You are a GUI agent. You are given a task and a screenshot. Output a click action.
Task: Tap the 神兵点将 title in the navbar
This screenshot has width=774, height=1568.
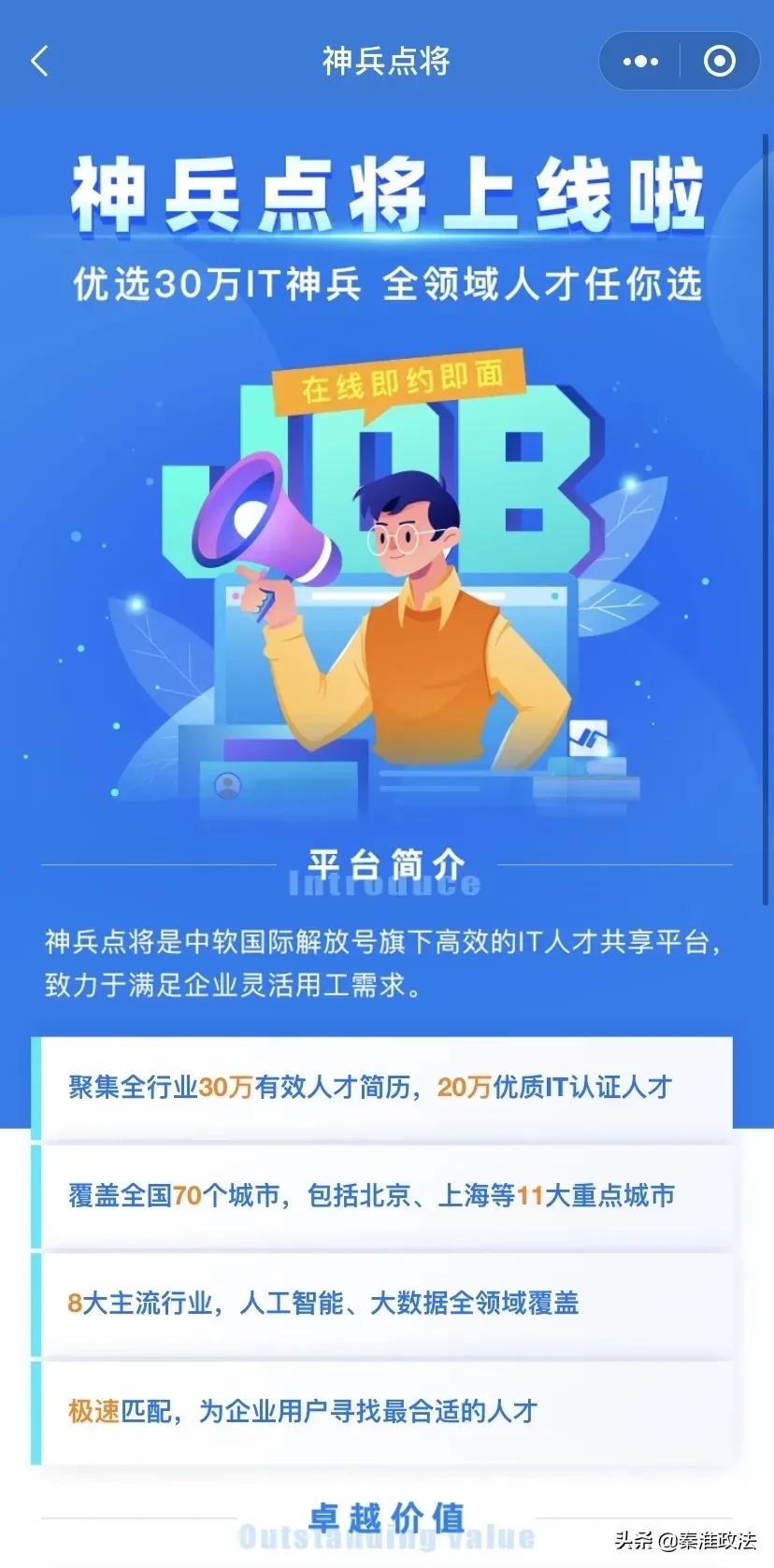[x=387, y=61]
